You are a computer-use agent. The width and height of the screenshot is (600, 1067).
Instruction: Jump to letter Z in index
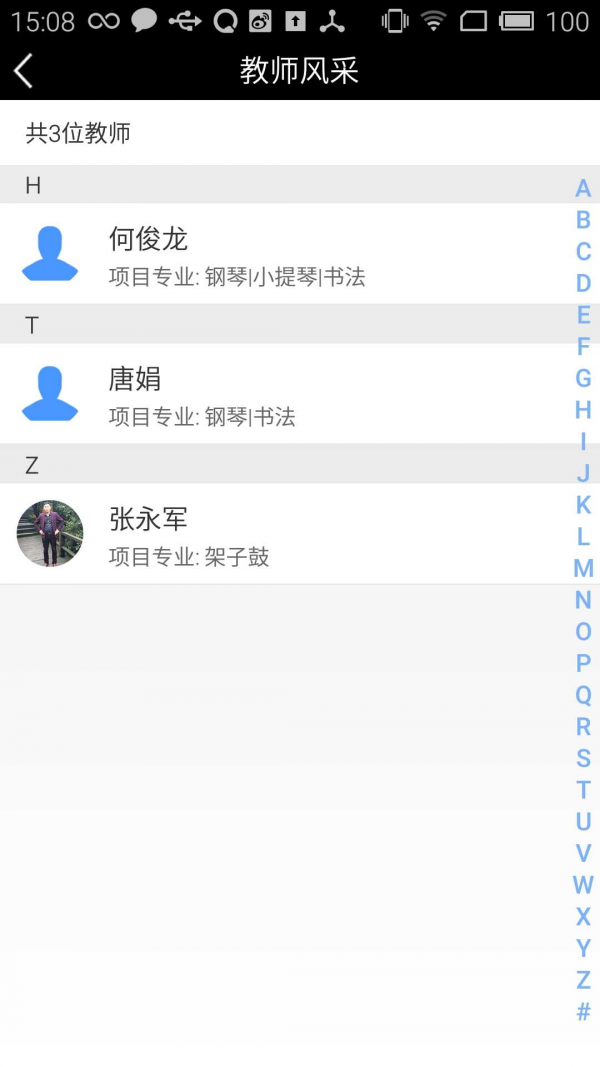point(583,980)
